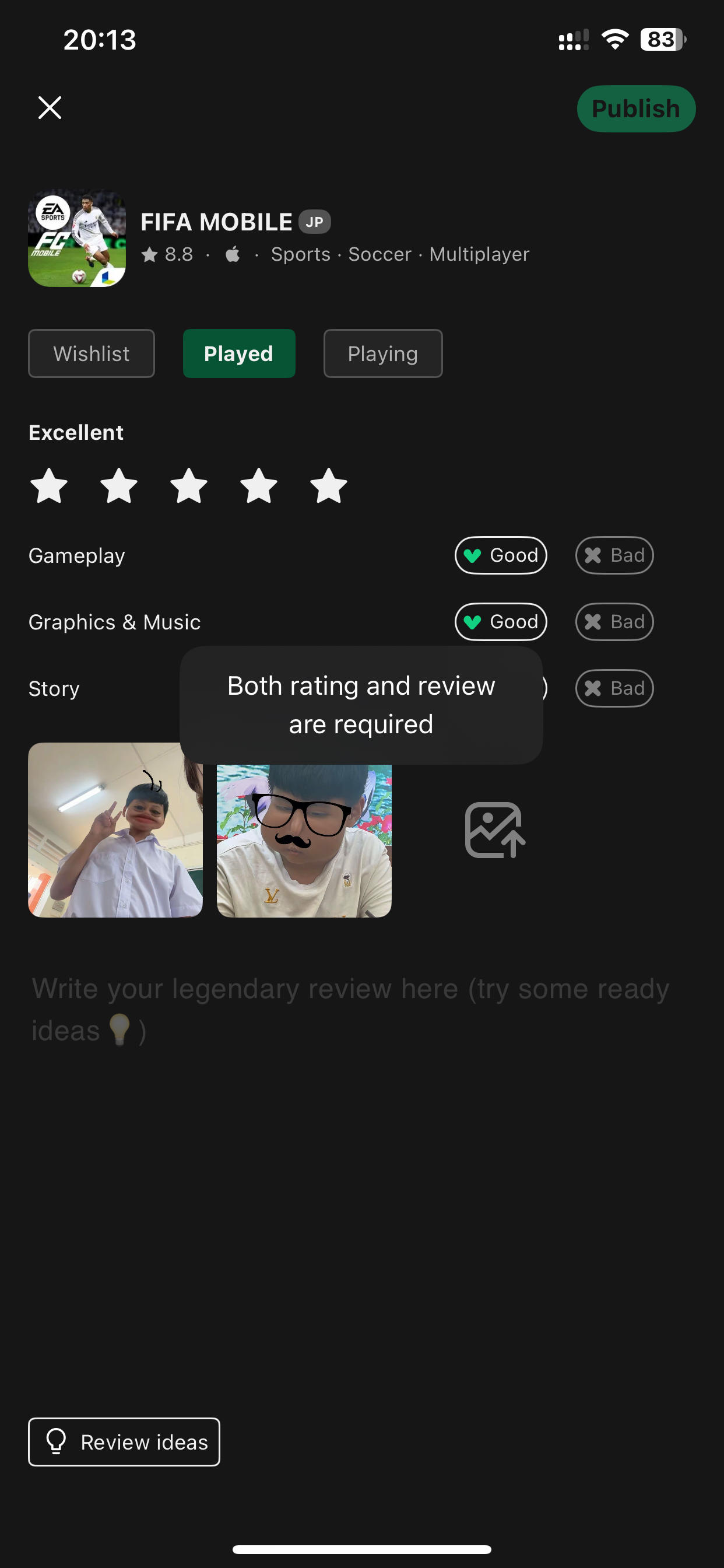
Task: Select the Played status
Action: coord(238,353)
